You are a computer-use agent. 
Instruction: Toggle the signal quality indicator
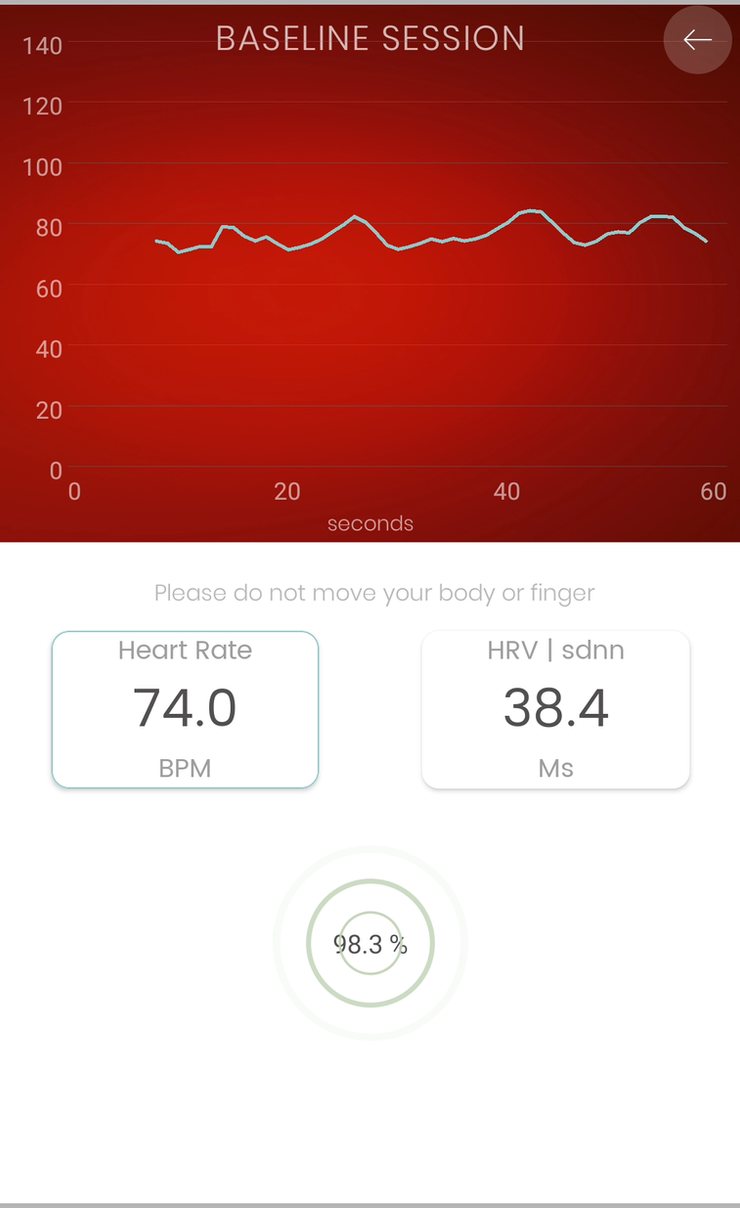pos(370,943)
